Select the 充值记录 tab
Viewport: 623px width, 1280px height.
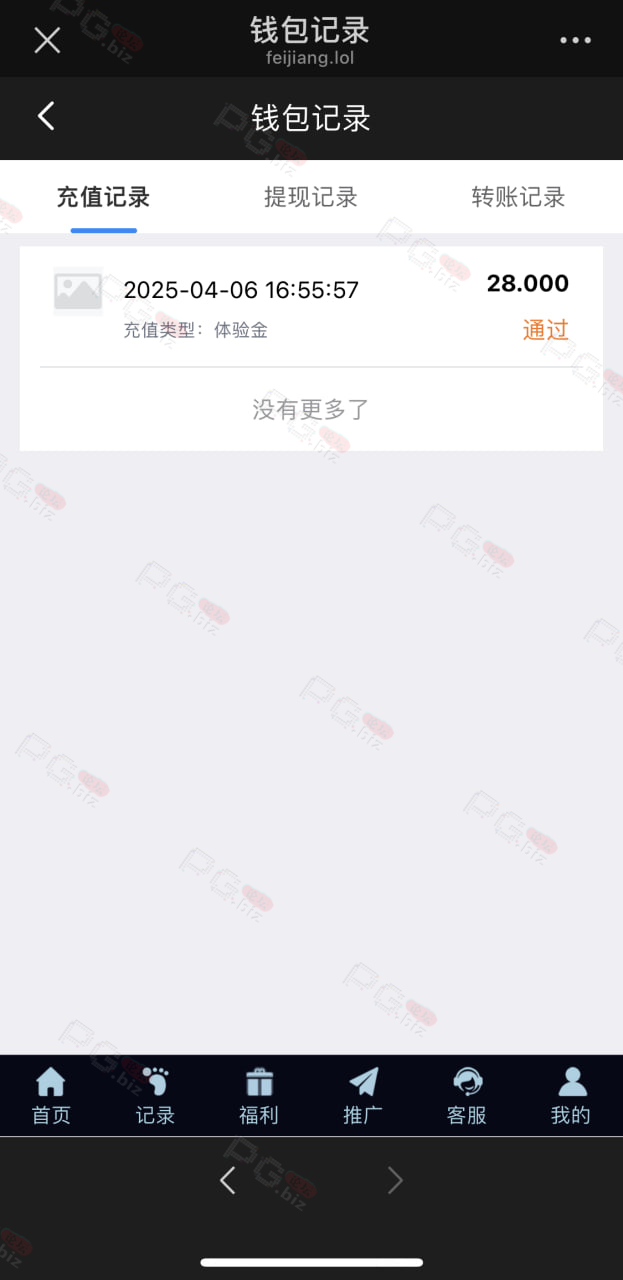click(x=103, y=197)
